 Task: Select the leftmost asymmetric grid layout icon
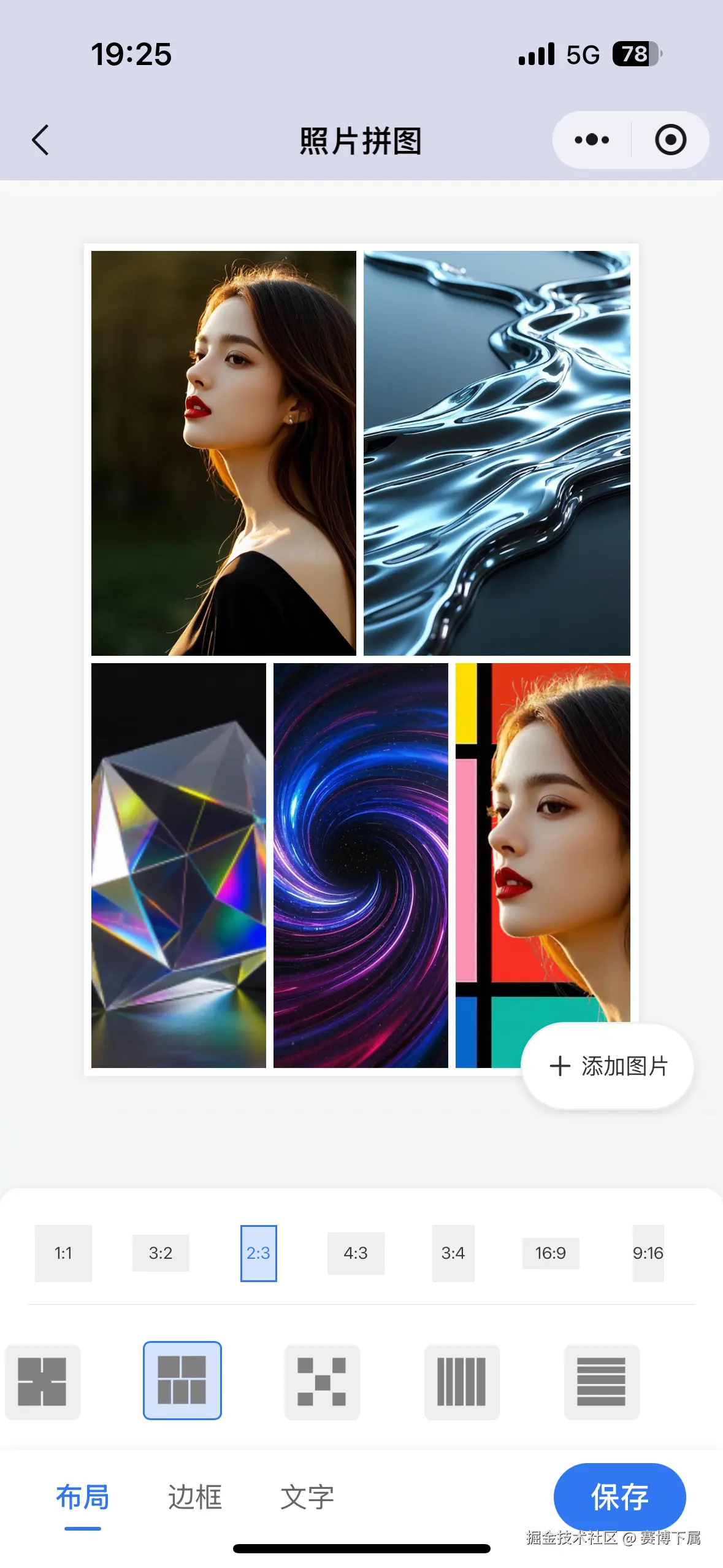pyautogui.click(x=42, y=1382)
